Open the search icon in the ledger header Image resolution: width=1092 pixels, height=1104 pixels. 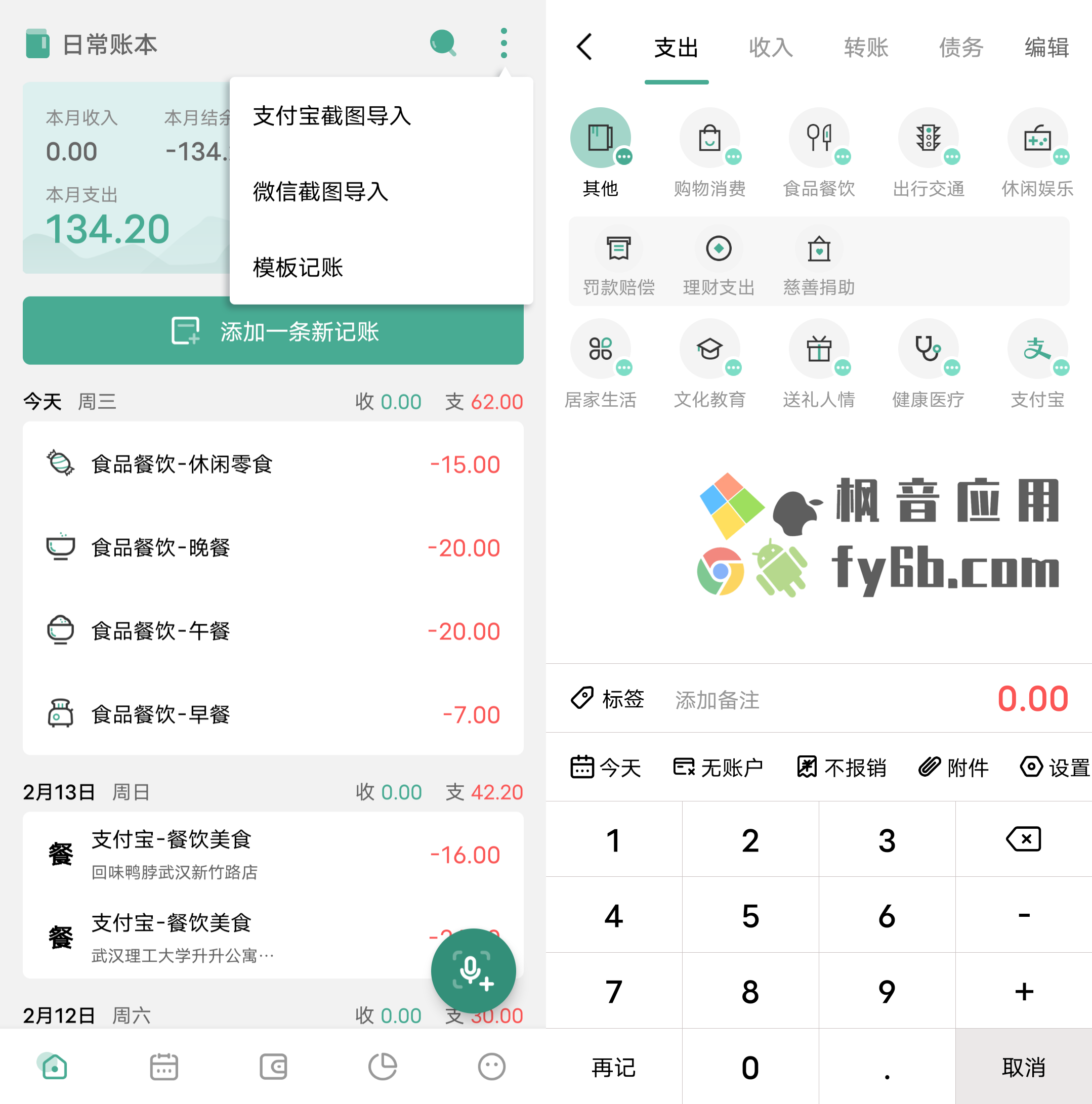click(x=443, y=44)
